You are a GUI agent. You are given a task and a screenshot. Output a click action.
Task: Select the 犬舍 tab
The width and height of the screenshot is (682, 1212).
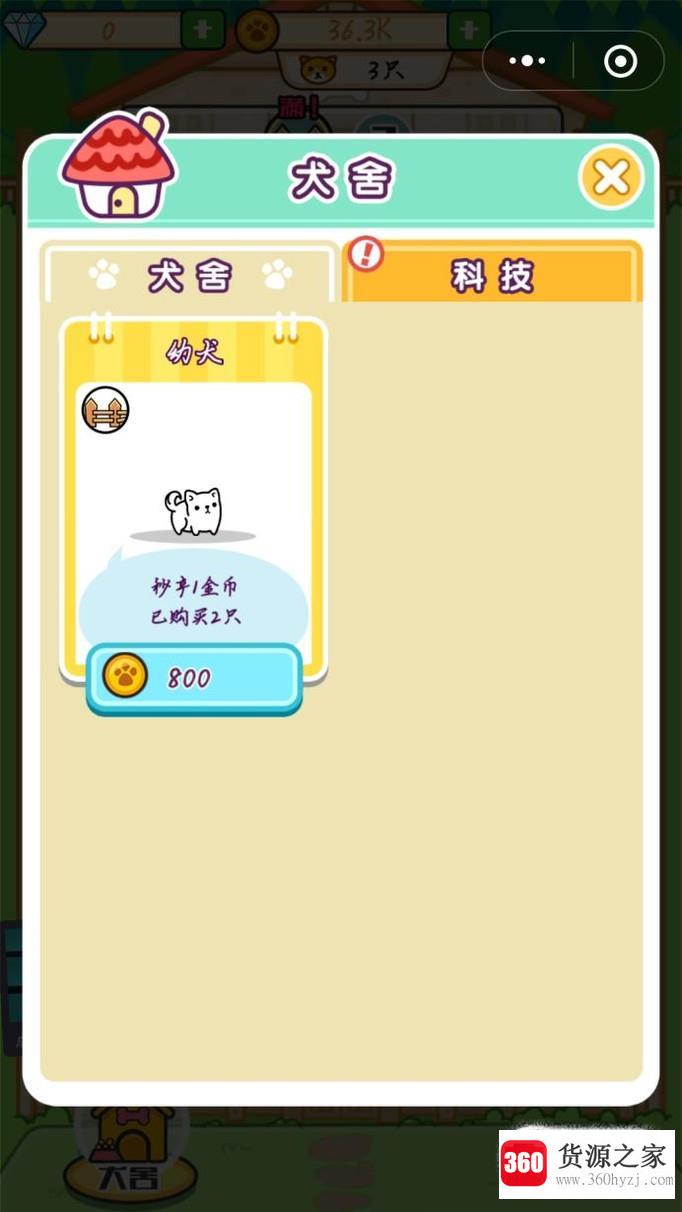point(190,275)
